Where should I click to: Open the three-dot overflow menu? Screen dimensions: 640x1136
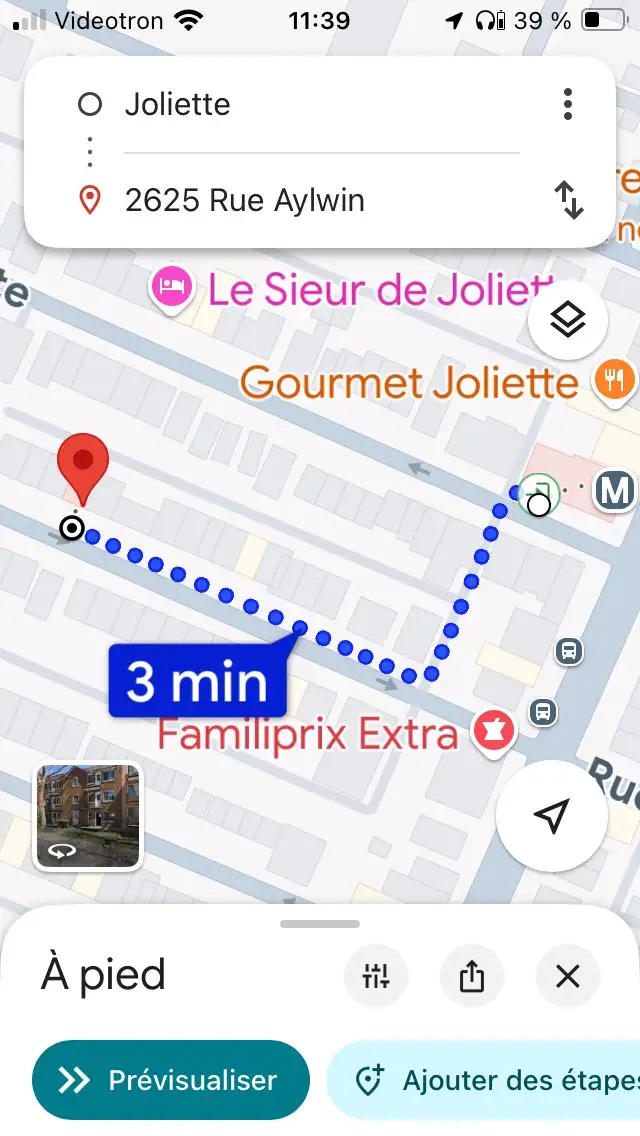[568, 104]
